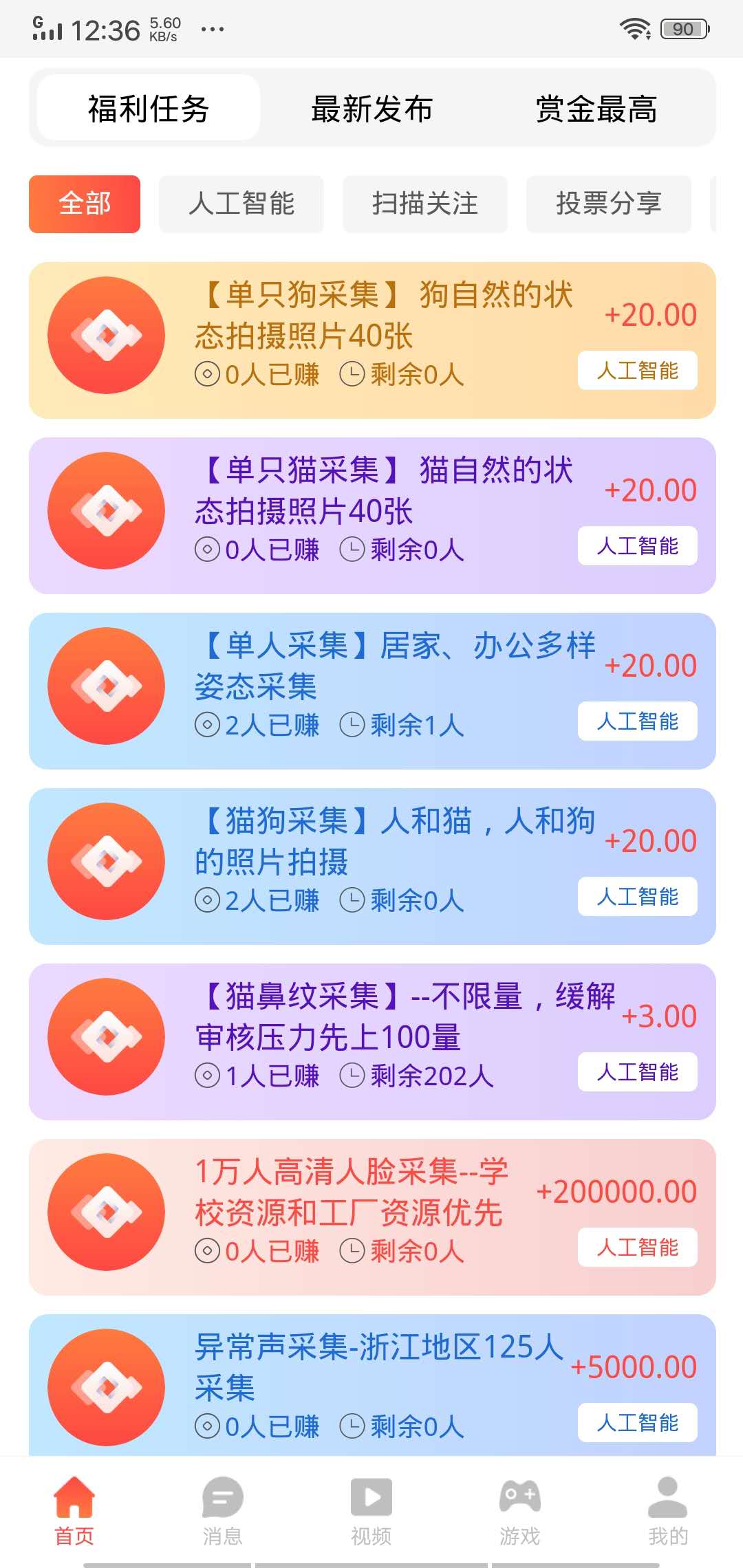Viewport: 743px width, 1568px height.
Task: Select the 福利任务 tab
Action: (147, 109)
